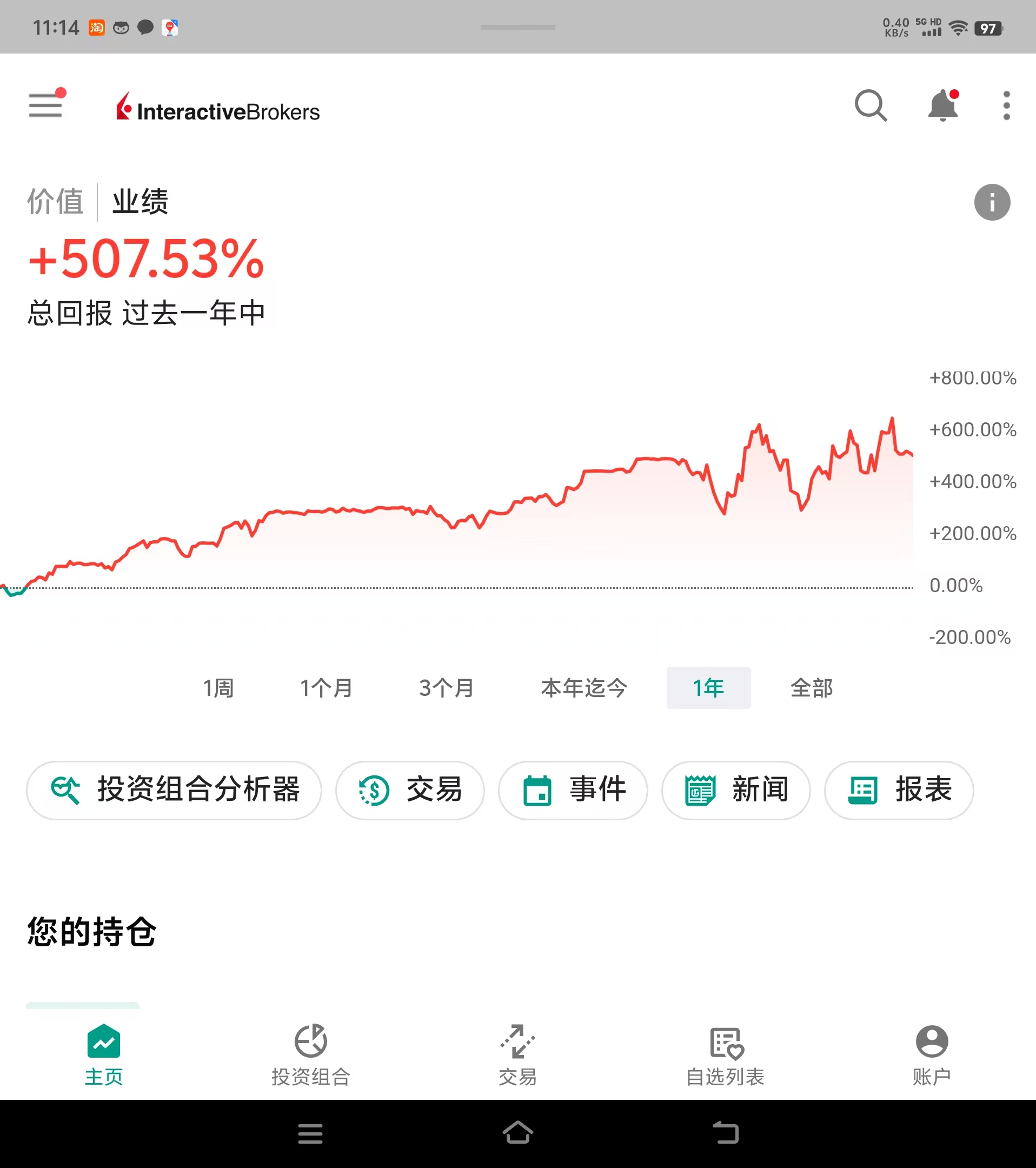Viewport: 1036px width, 1168px height.
Task: Switch to the 投资组合 bottom tab
Action: 311,1054
